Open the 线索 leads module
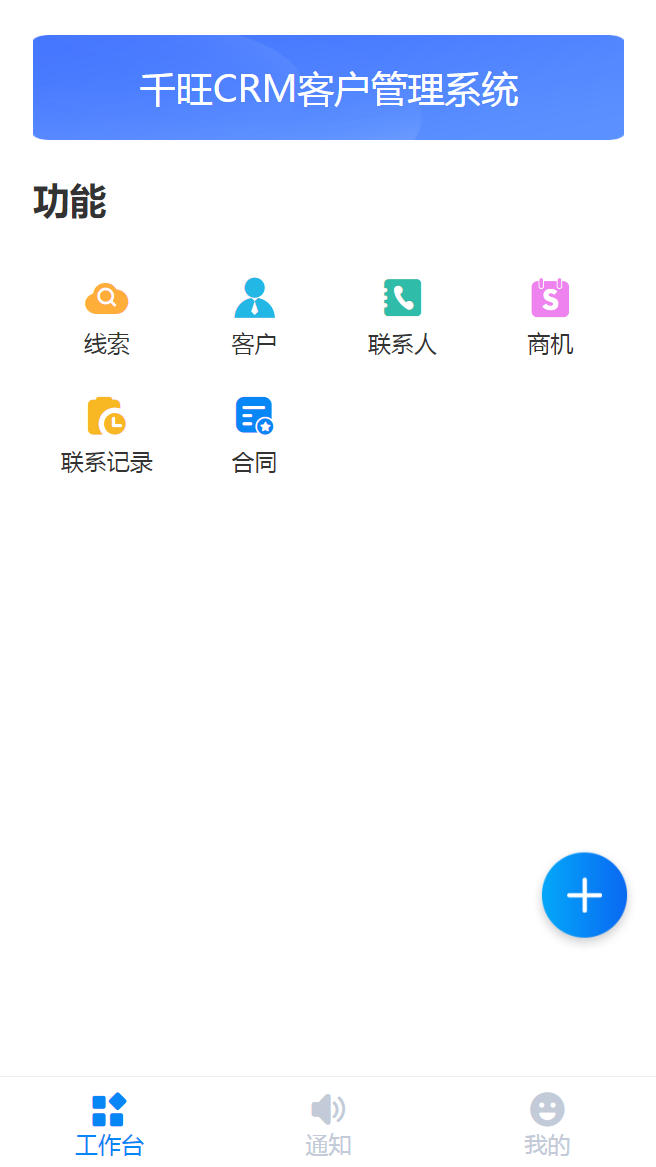Image resolution: width=656 pixels, height=1167 pixels. coord(106,317)
